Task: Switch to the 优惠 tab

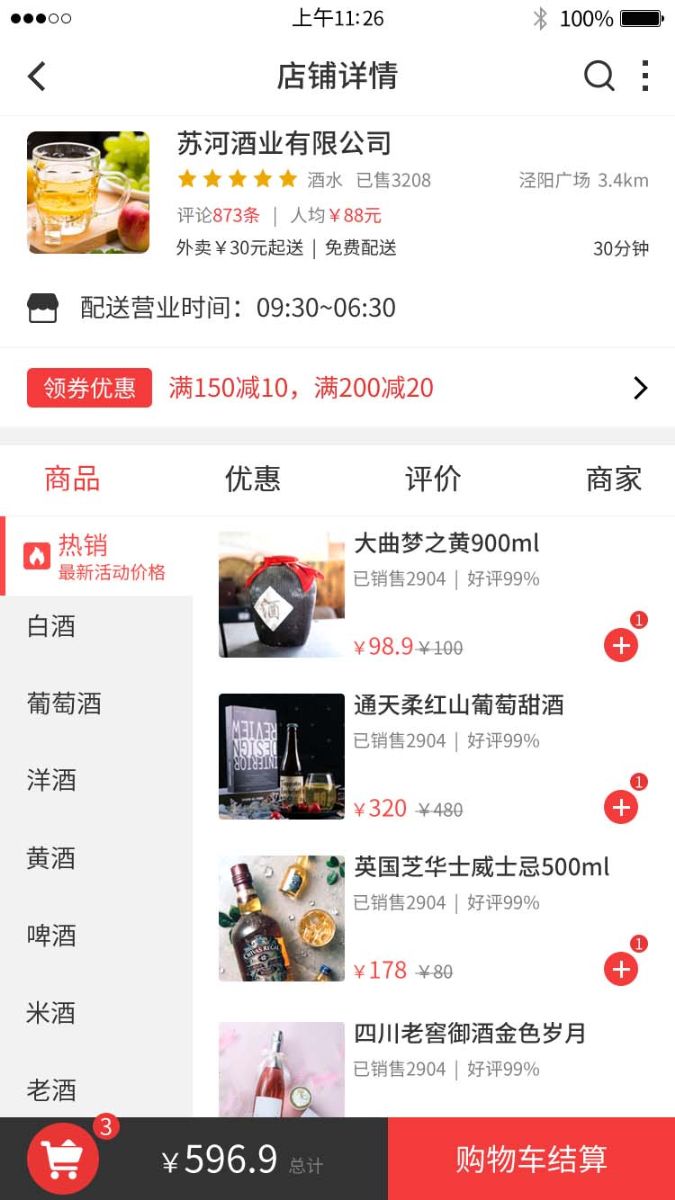Action: click(x=253, y=479)
